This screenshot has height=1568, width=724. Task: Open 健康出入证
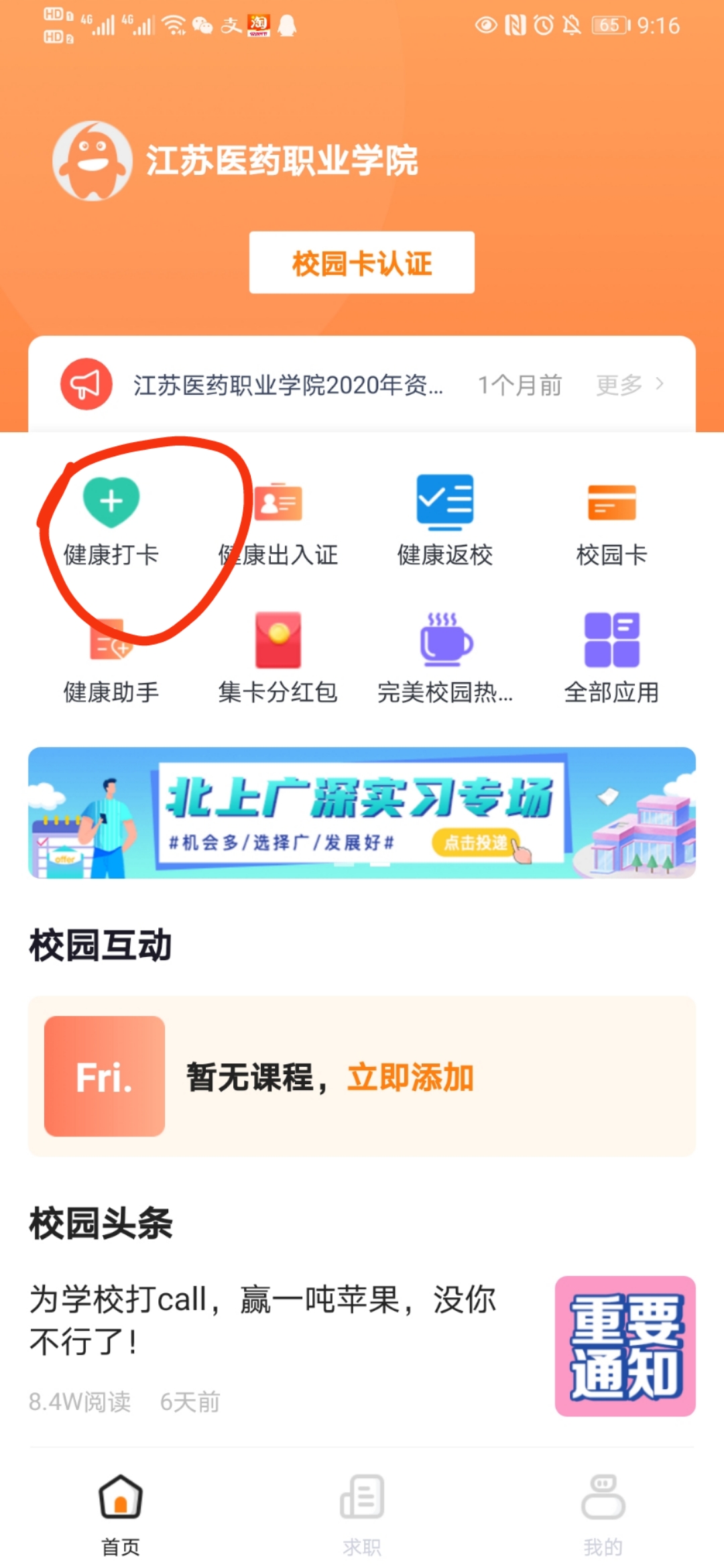click(x=278, y=521)
